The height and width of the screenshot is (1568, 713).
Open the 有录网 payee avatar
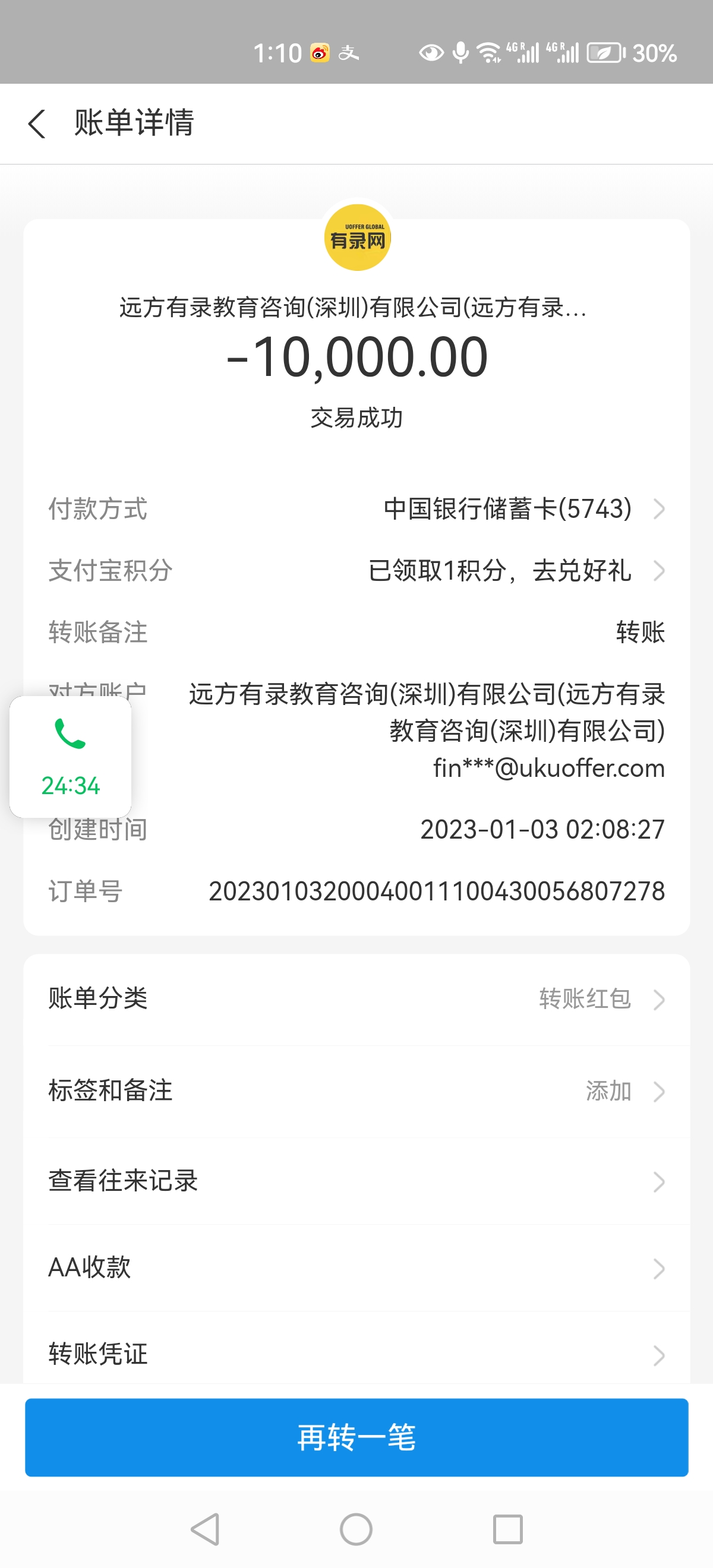point(358,238)
